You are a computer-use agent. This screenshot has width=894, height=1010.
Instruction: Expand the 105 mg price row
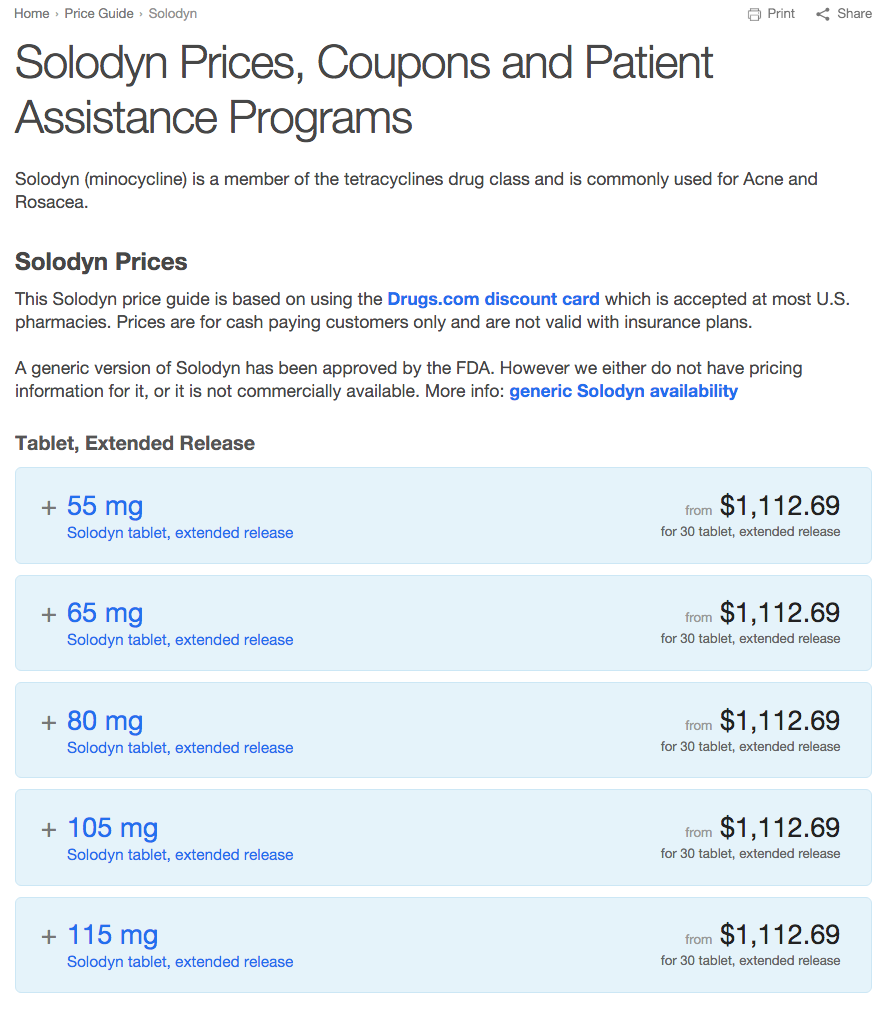pos(443,837)
